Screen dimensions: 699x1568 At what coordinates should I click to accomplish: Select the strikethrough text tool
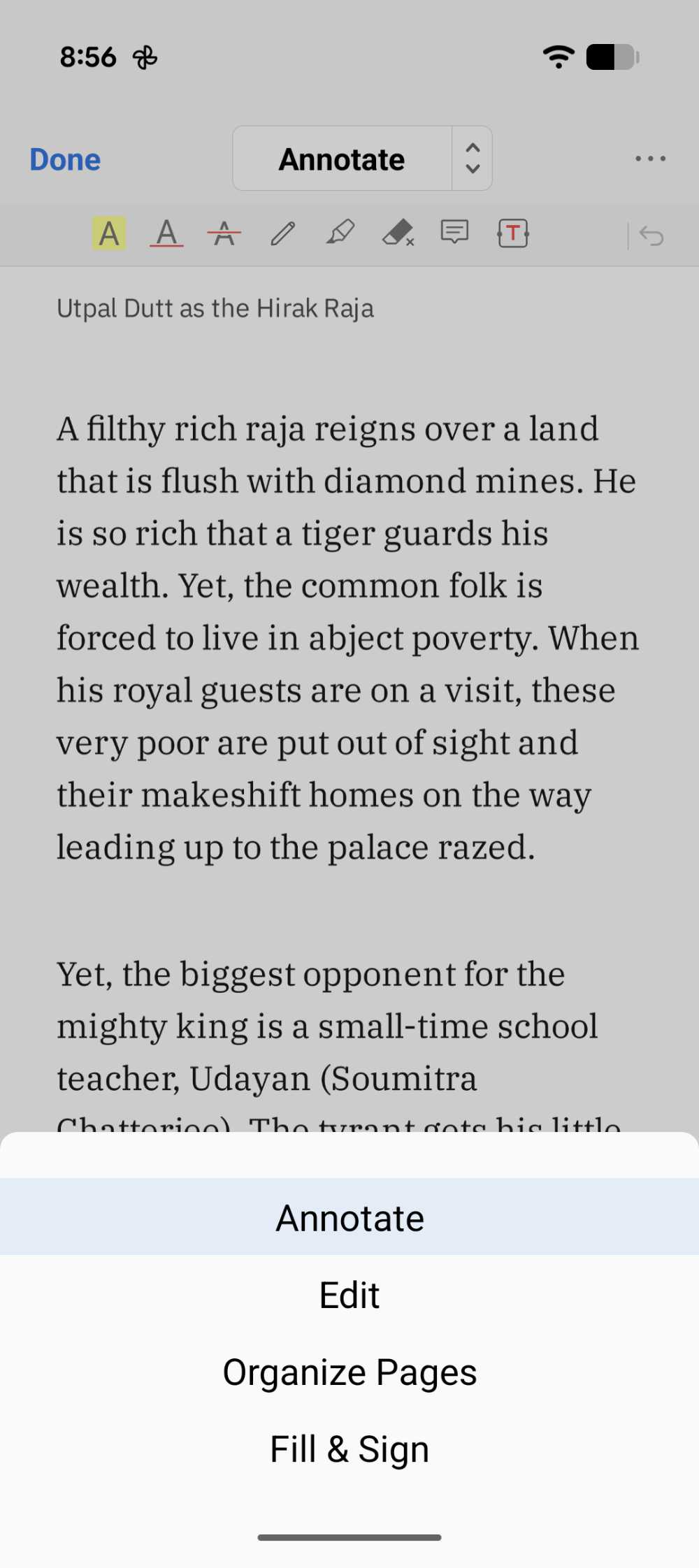point(224,233)
